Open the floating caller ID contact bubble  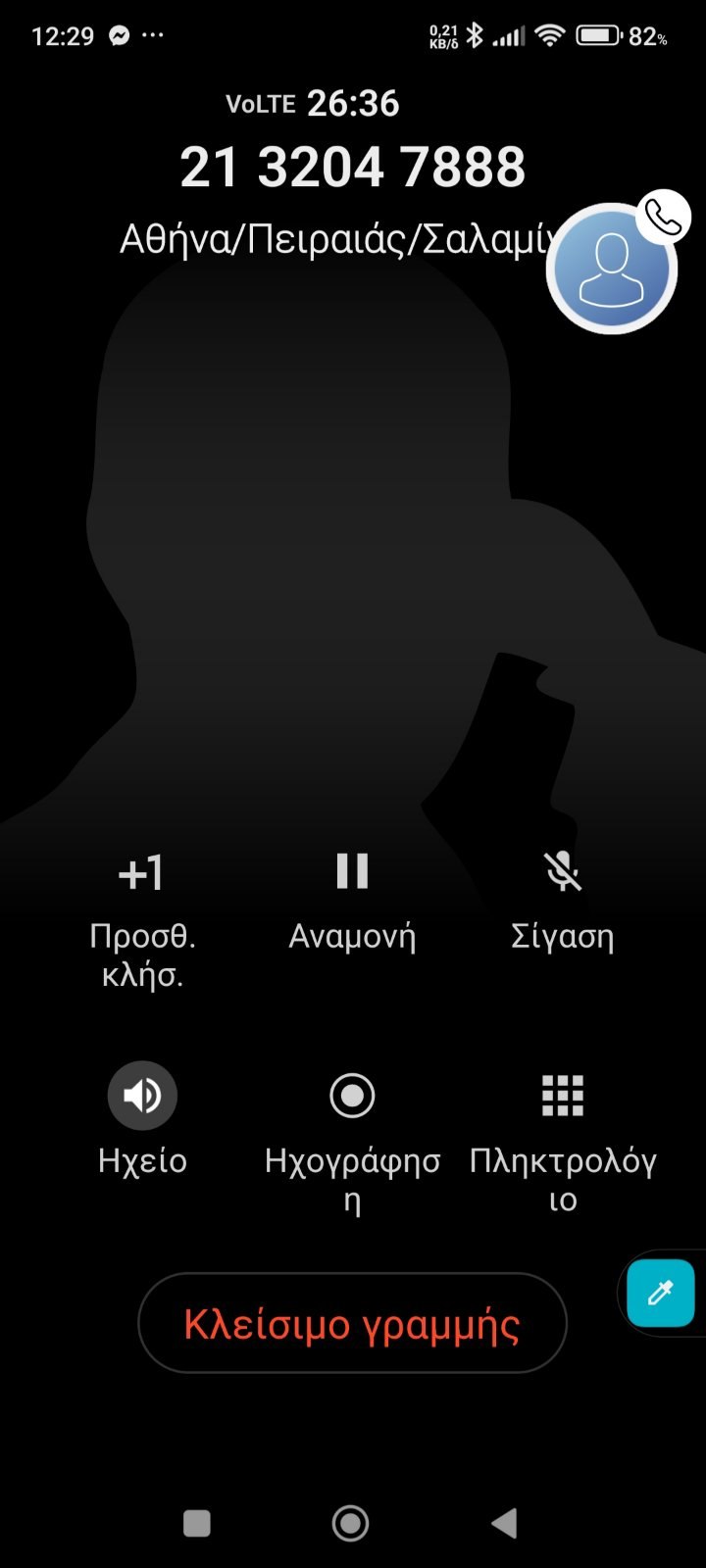612,268
